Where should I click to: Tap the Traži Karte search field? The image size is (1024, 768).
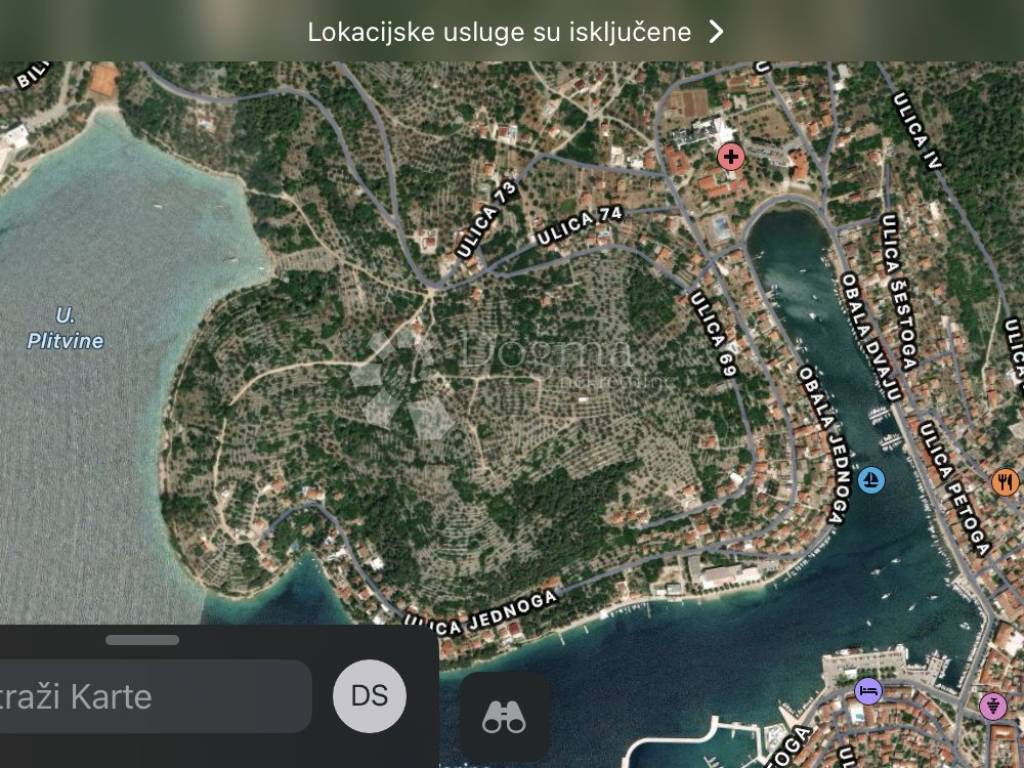coord(150,696)
